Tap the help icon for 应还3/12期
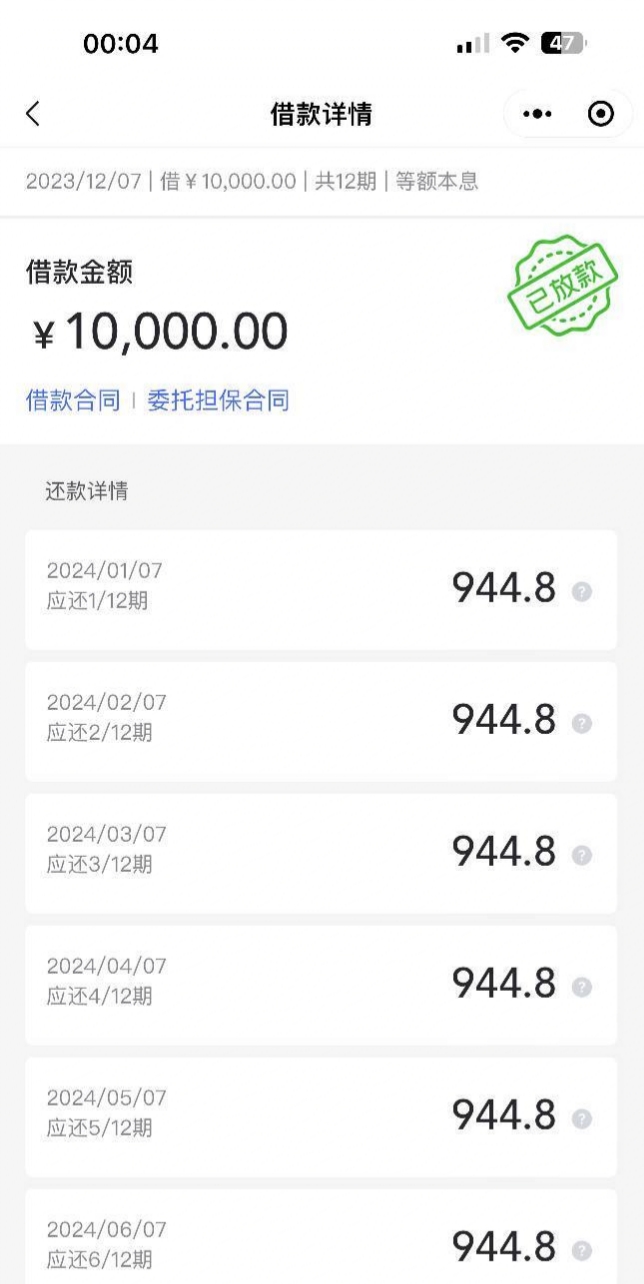The width and height of the screenshot is (644, 1284). coord(582,855)
